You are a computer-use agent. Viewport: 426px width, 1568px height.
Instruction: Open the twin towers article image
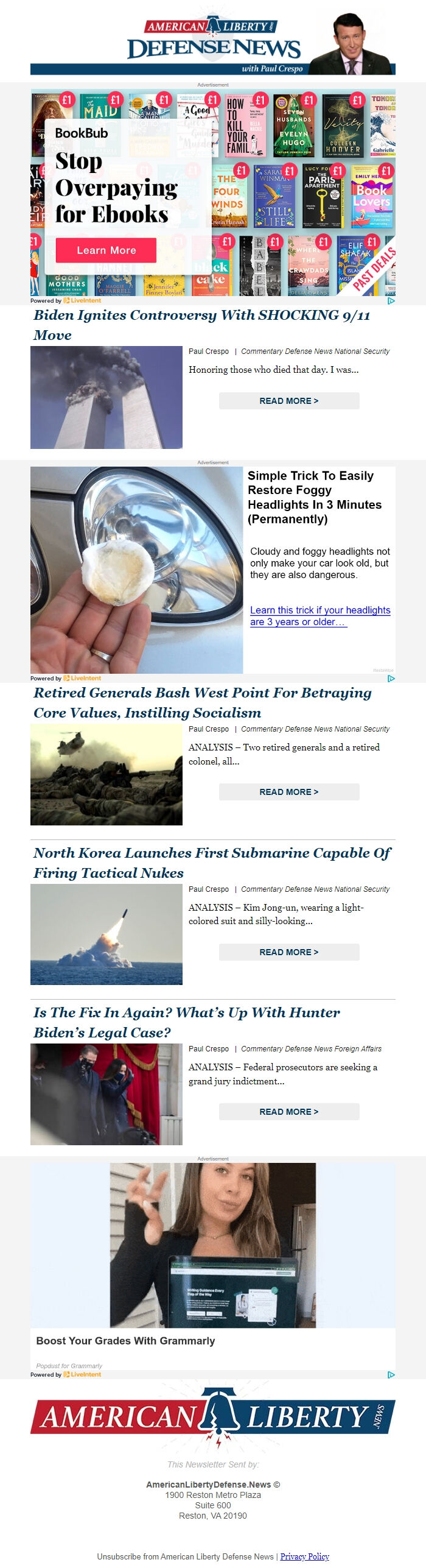click(x=106, y=397)
